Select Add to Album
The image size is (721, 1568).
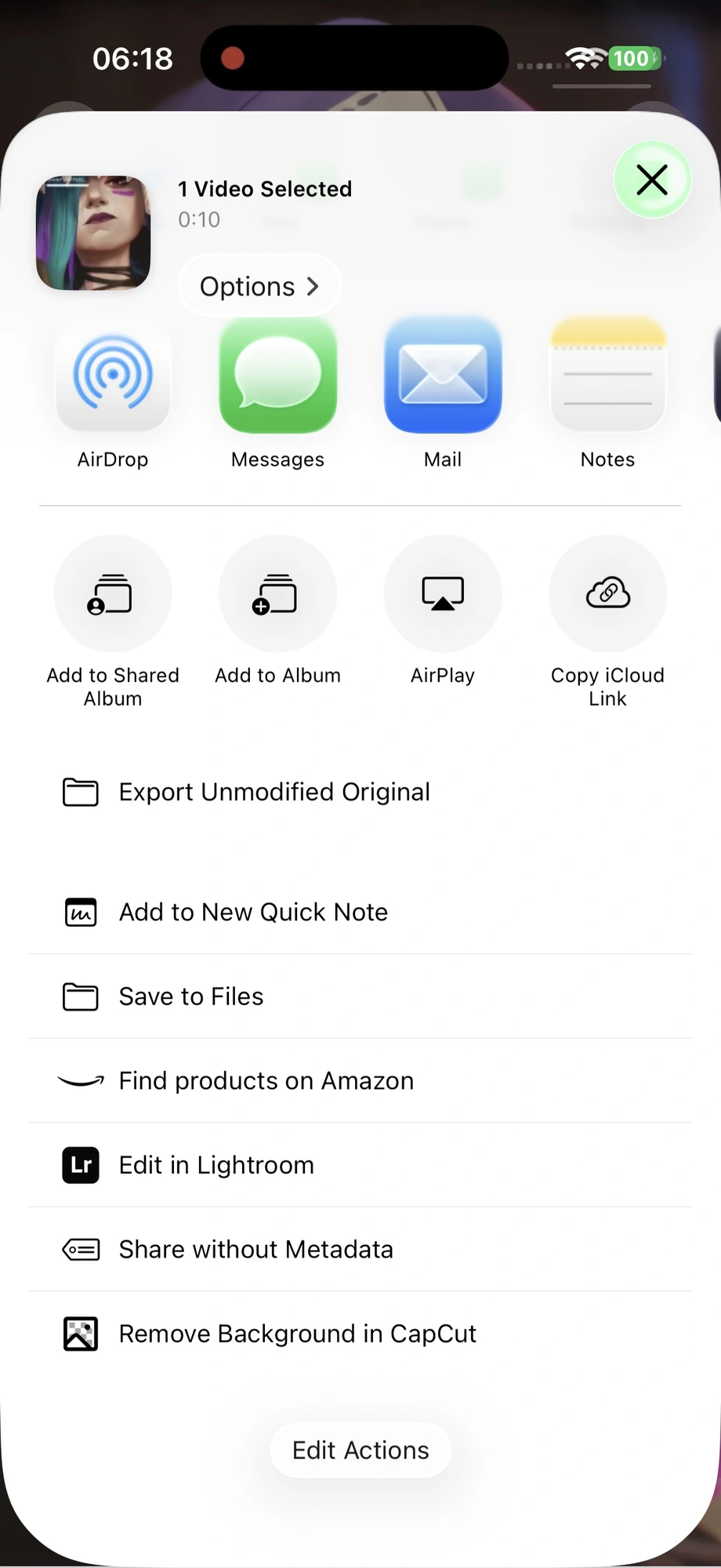coord(278,594)
